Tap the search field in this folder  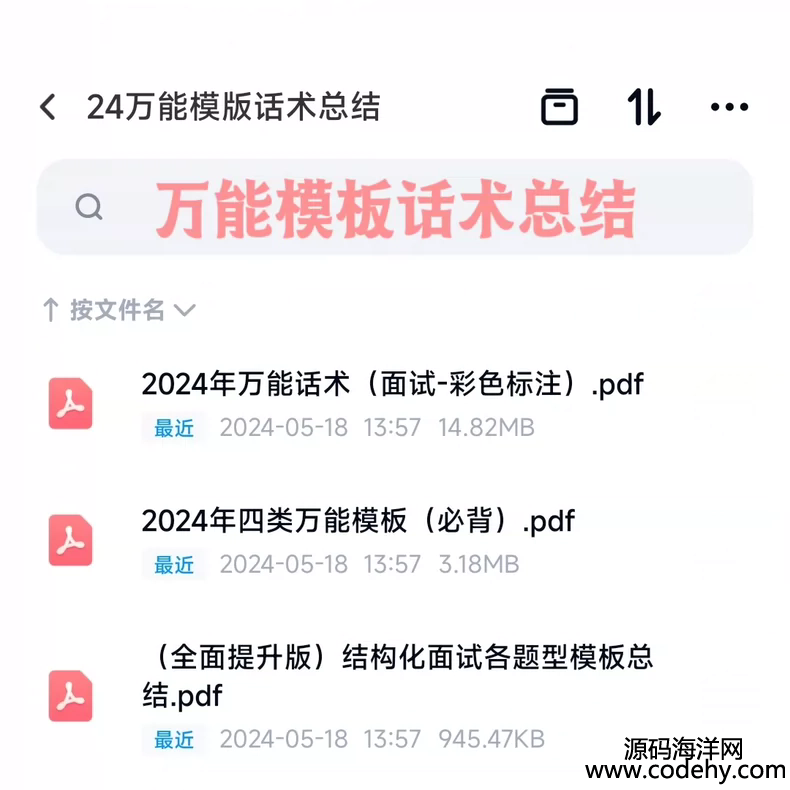[x=394, y=208]
